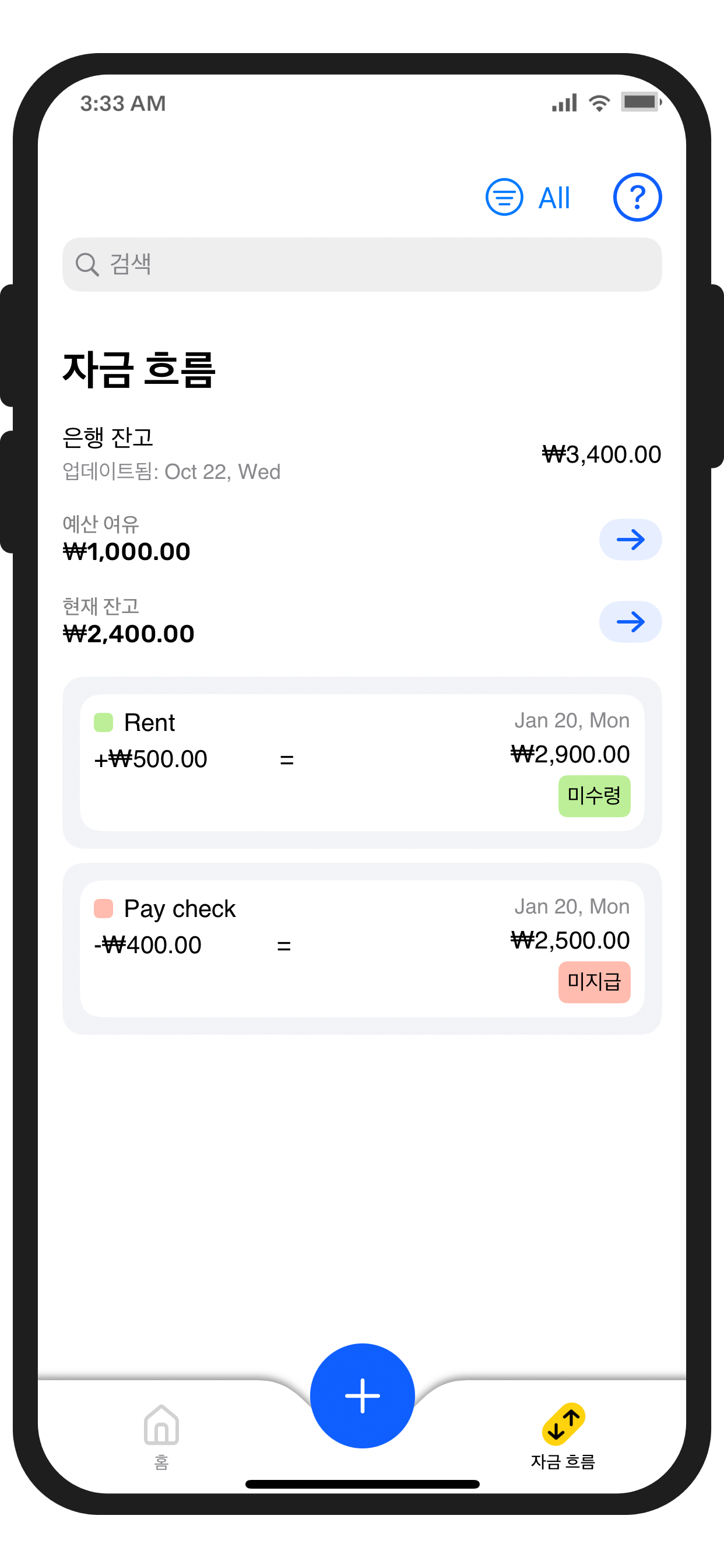Open the Rent transaction card

point(361,762)
